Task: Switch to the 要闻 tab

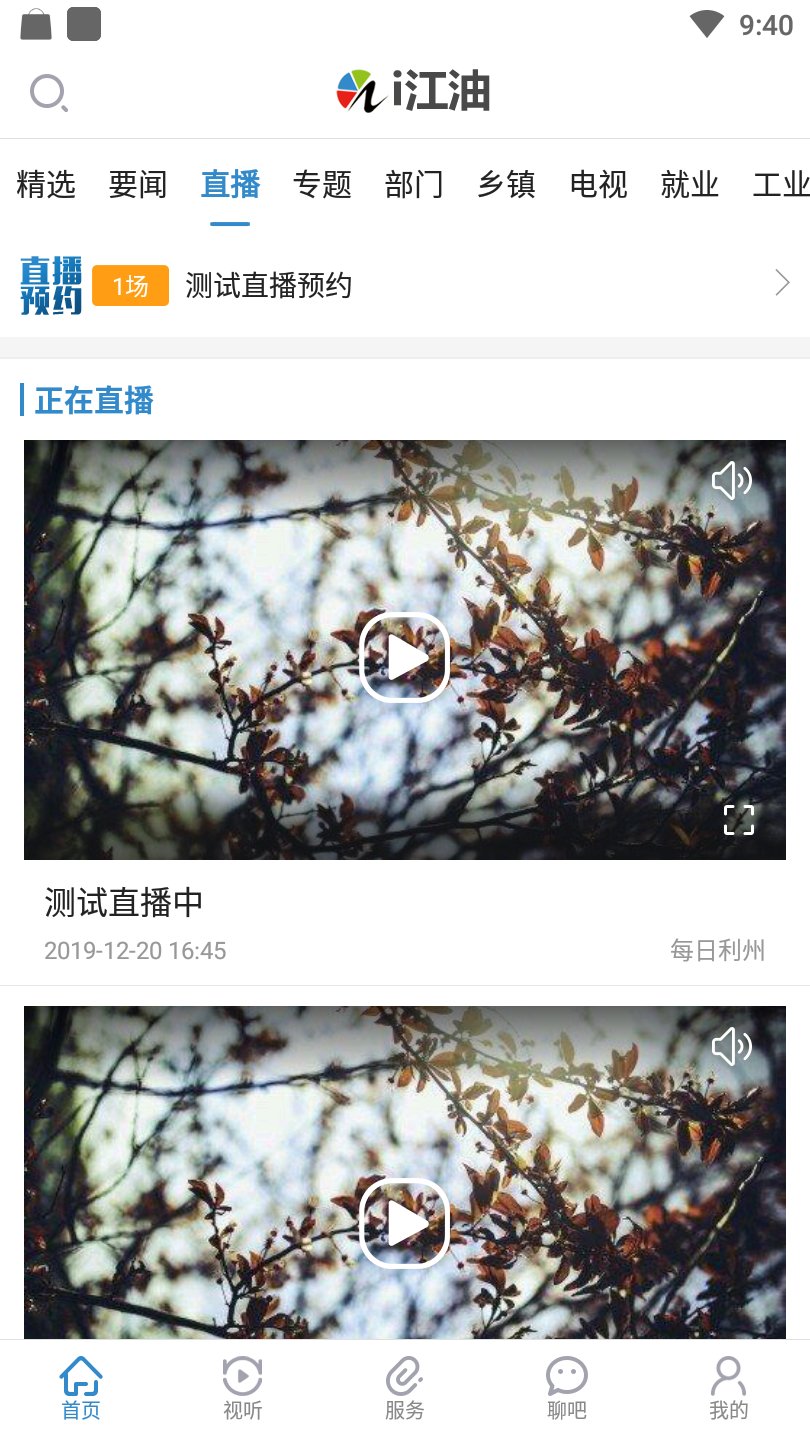Action: [x=138, y=185]
